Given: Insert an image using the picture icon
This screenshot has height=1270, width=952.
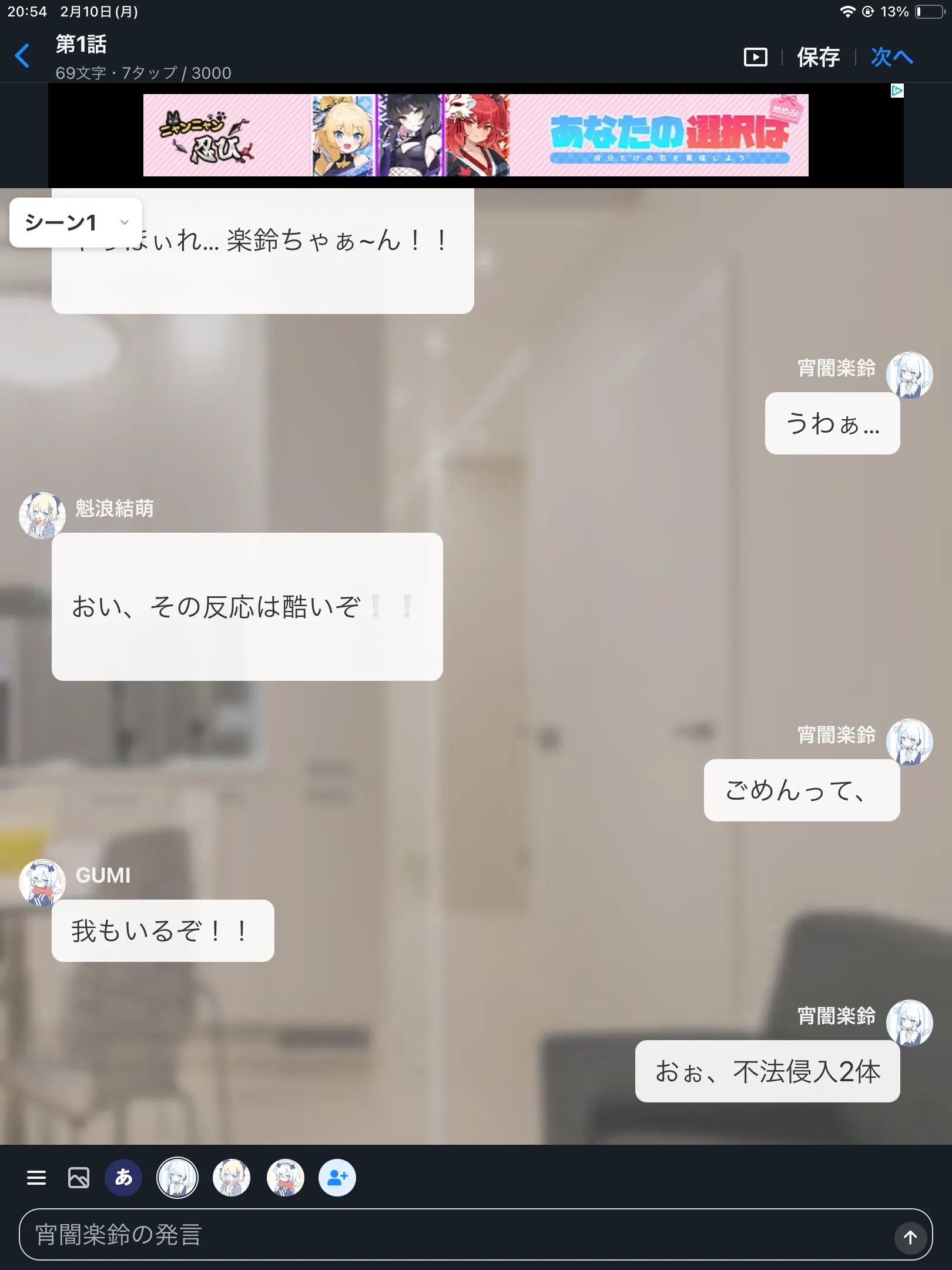Looking at the screenshot, I should [79, 1178].
